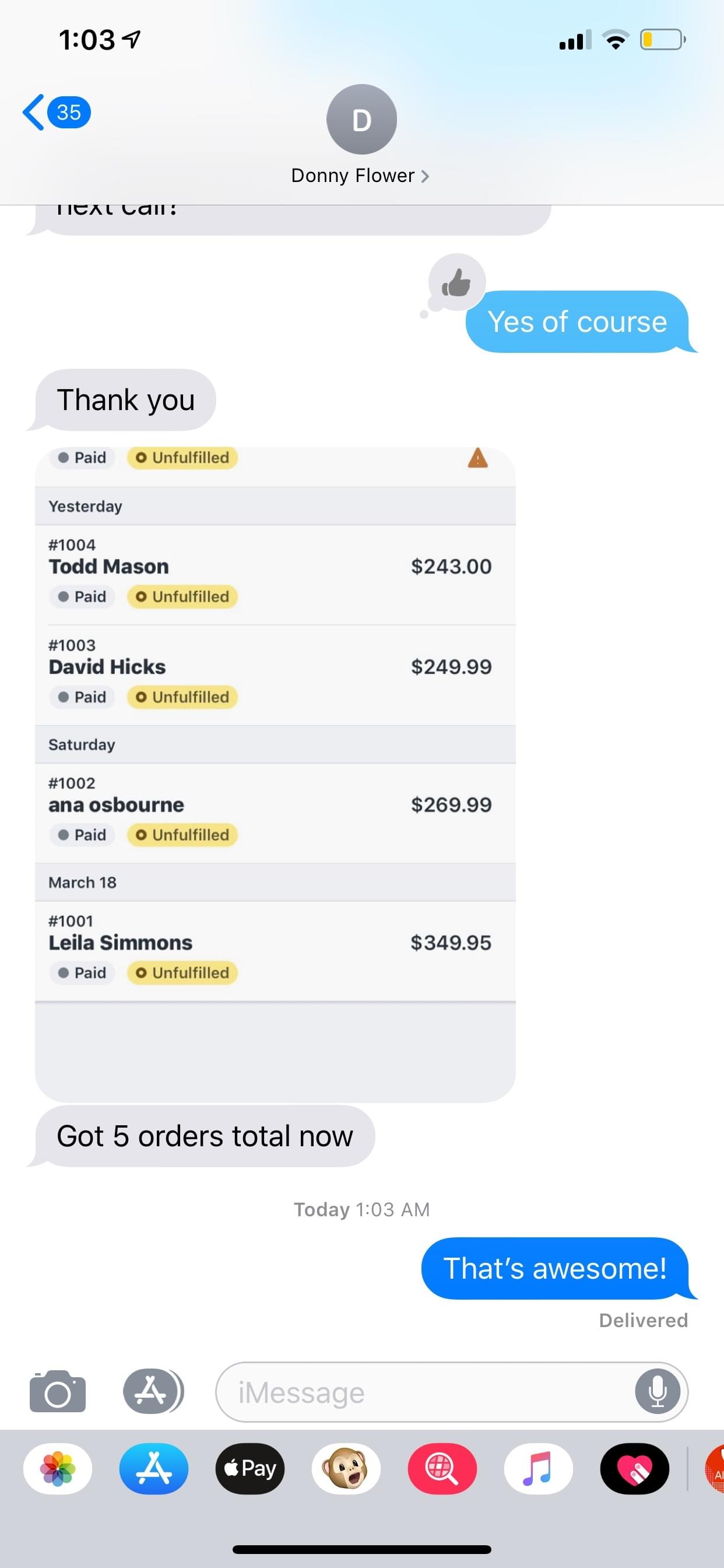Record an audio message with the microphone
The width and height of the screenshot is (724, 1568).
[x=657, y=1391]
